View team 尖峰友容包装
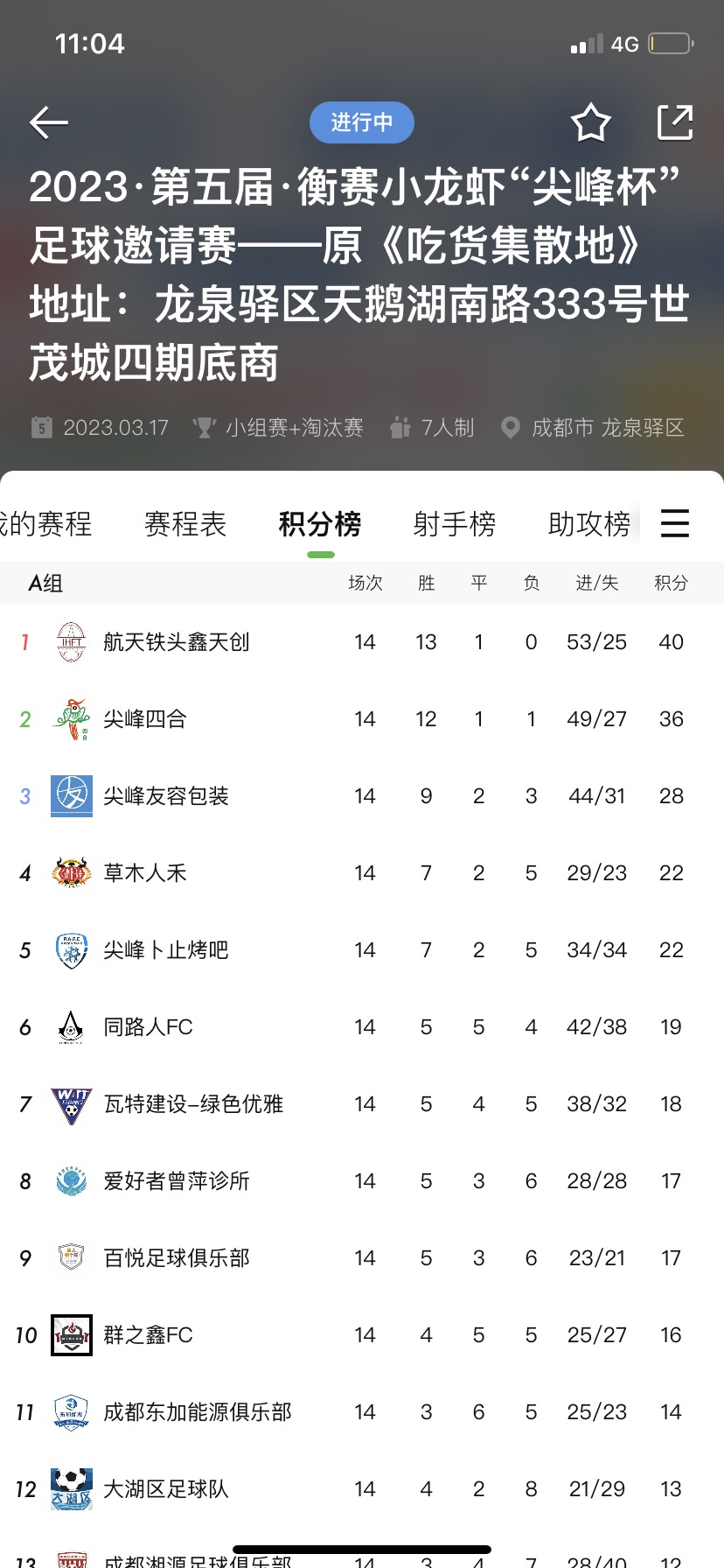This screenshot has height=1568, width=724. (x=362, y=796)
